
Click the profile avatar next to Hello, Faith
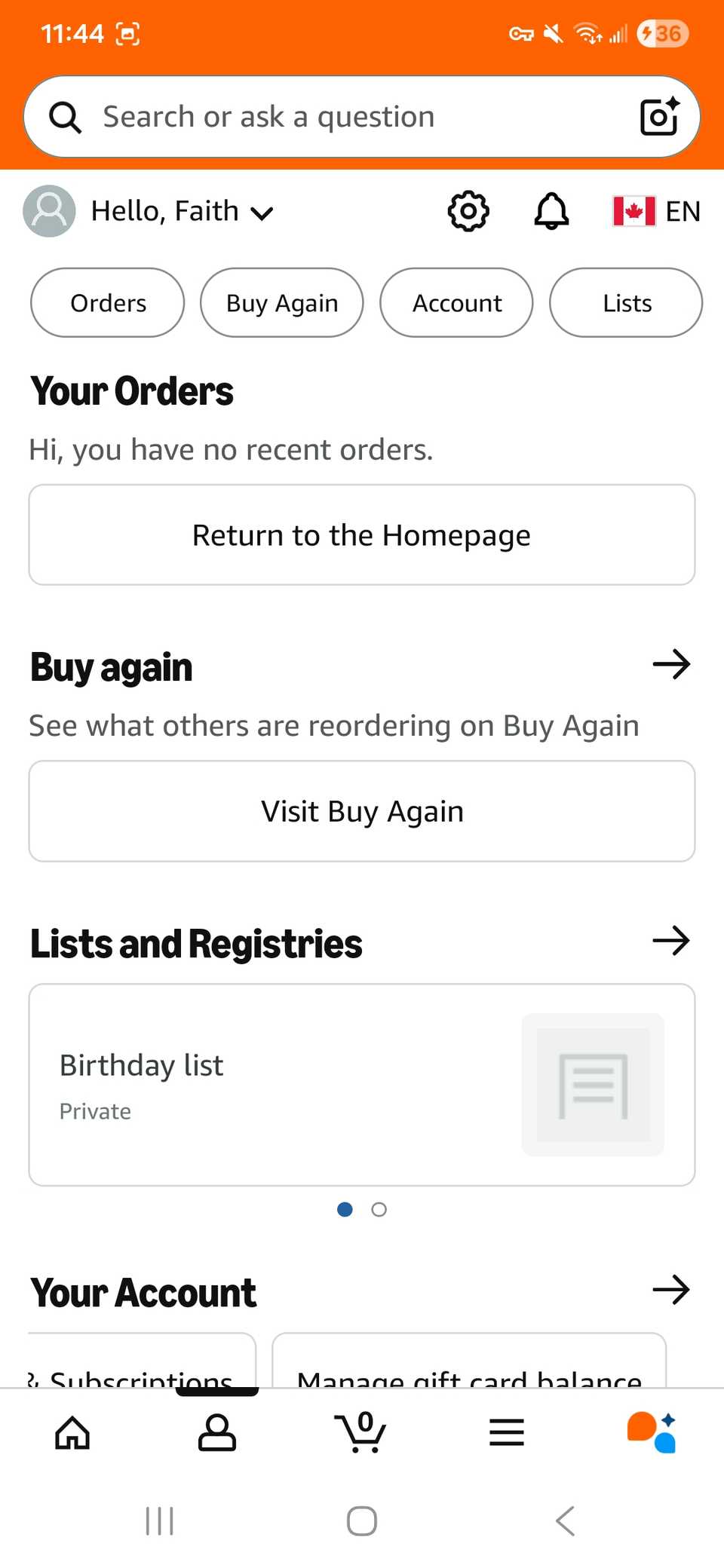pos(48,211)
